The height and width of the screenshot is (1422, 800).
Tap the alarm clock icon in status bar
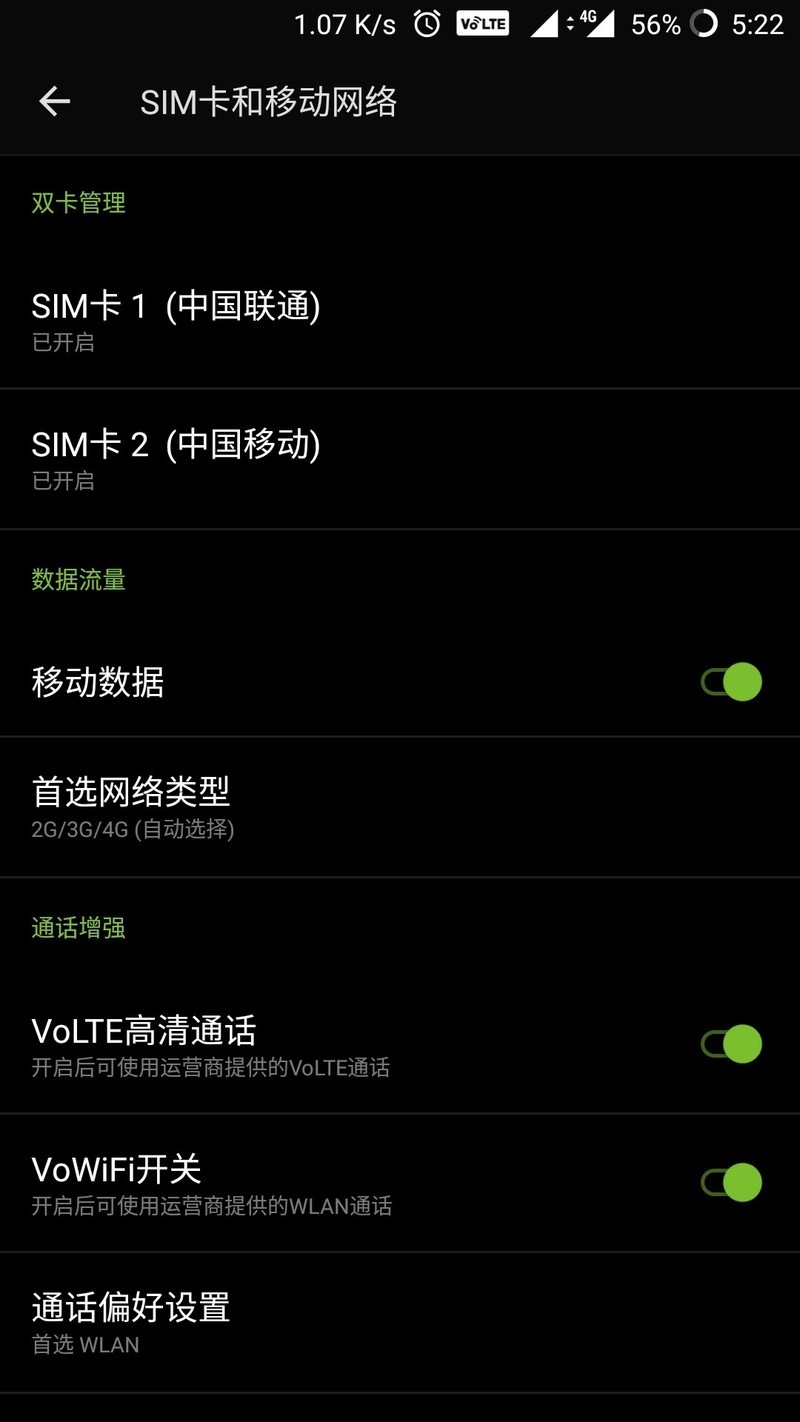pos(424,24)
